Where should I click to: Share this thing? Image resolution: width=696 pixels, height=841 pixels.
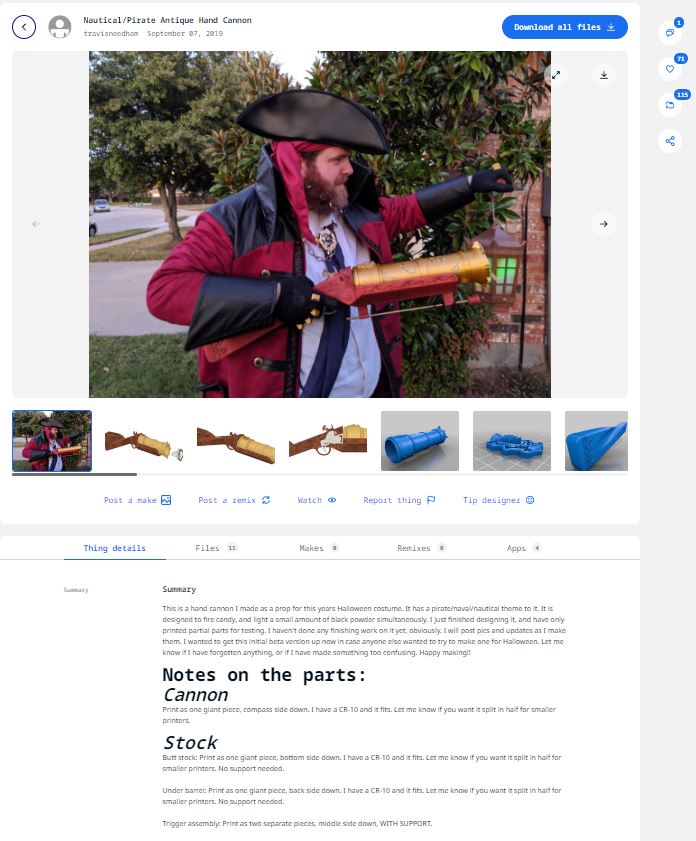click(670, 141)
